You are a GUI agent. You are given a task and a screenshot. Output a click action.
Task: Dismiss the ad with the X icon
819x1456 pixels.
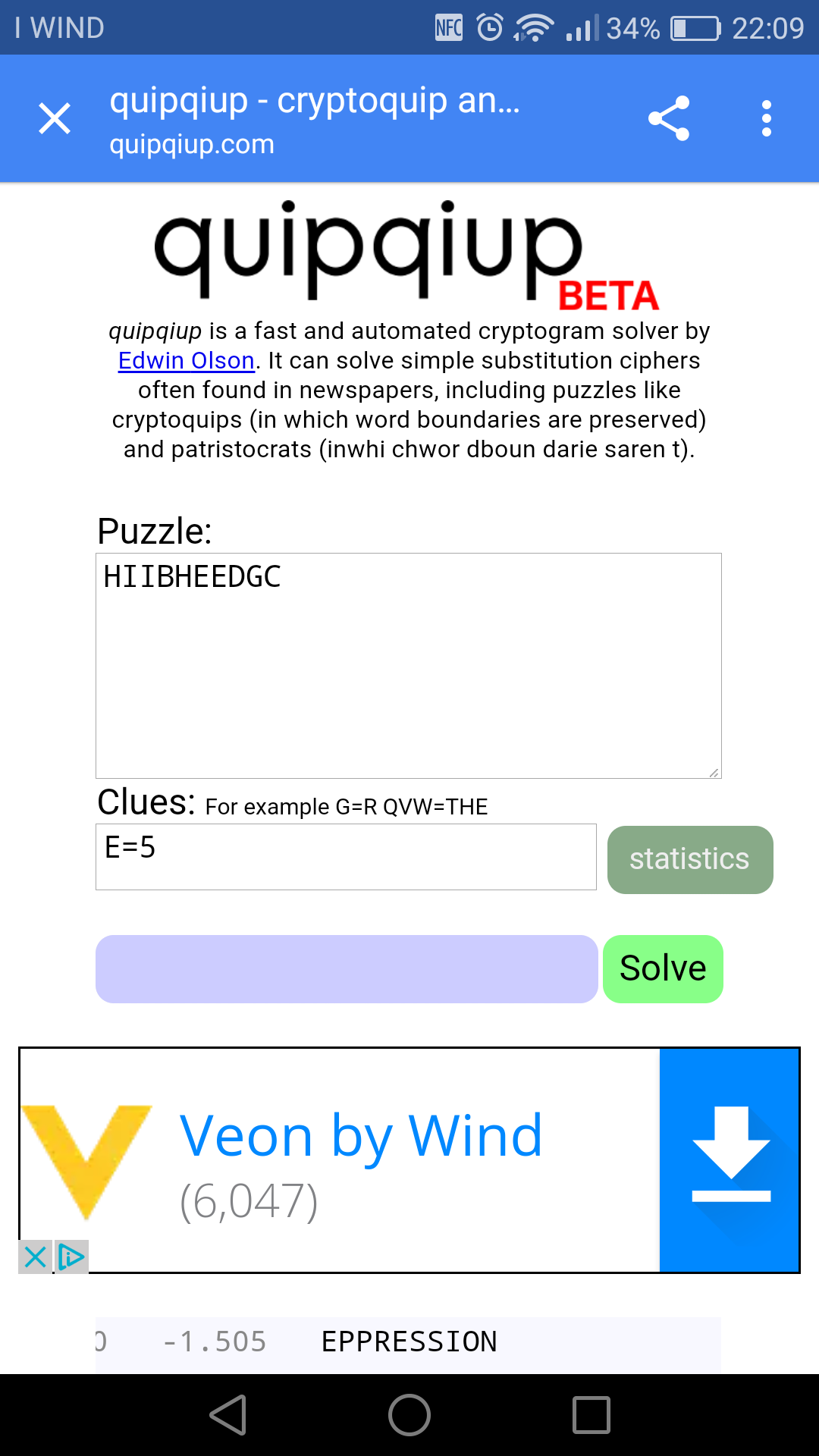[35, 1257]
